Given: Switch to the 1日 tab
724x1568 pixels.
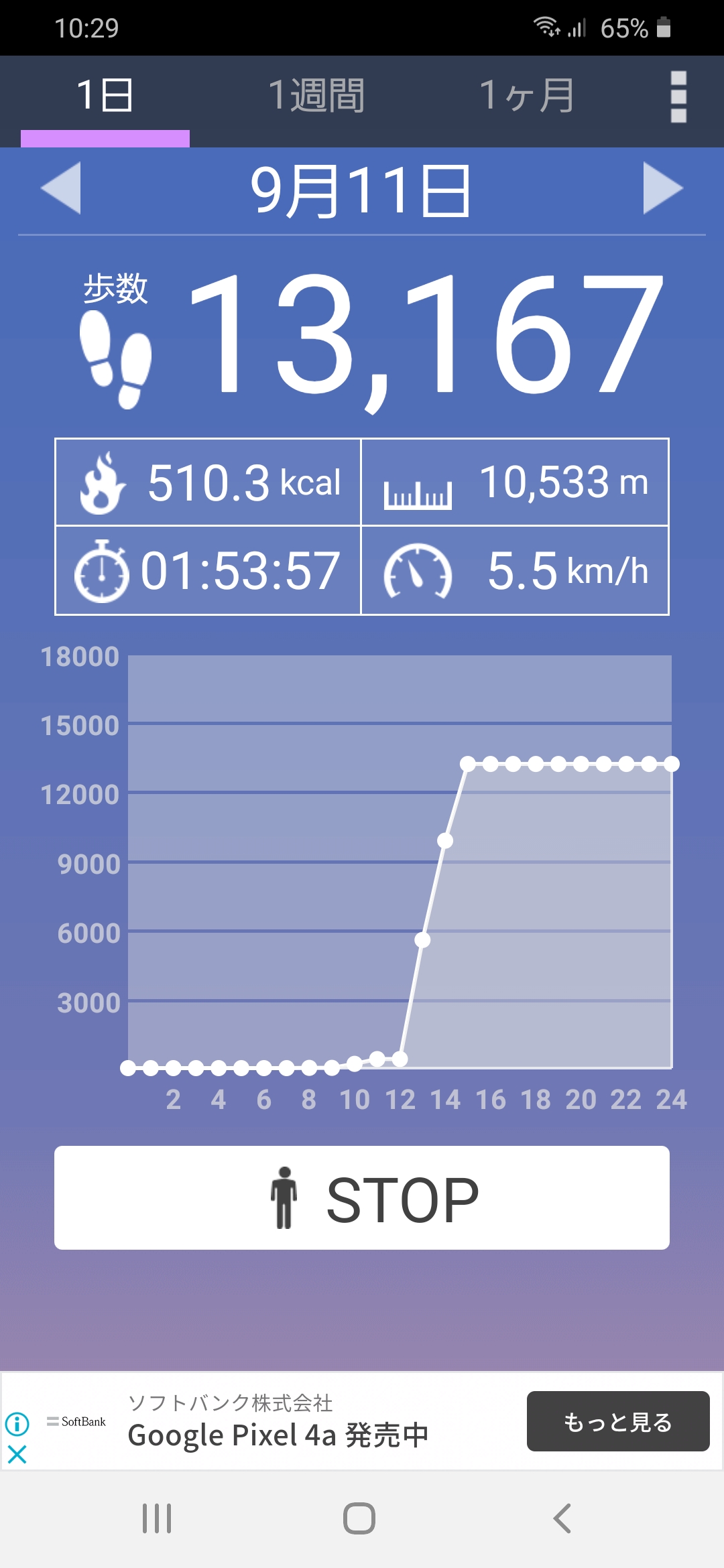Looking at the screenshot, I should [105, 96].
